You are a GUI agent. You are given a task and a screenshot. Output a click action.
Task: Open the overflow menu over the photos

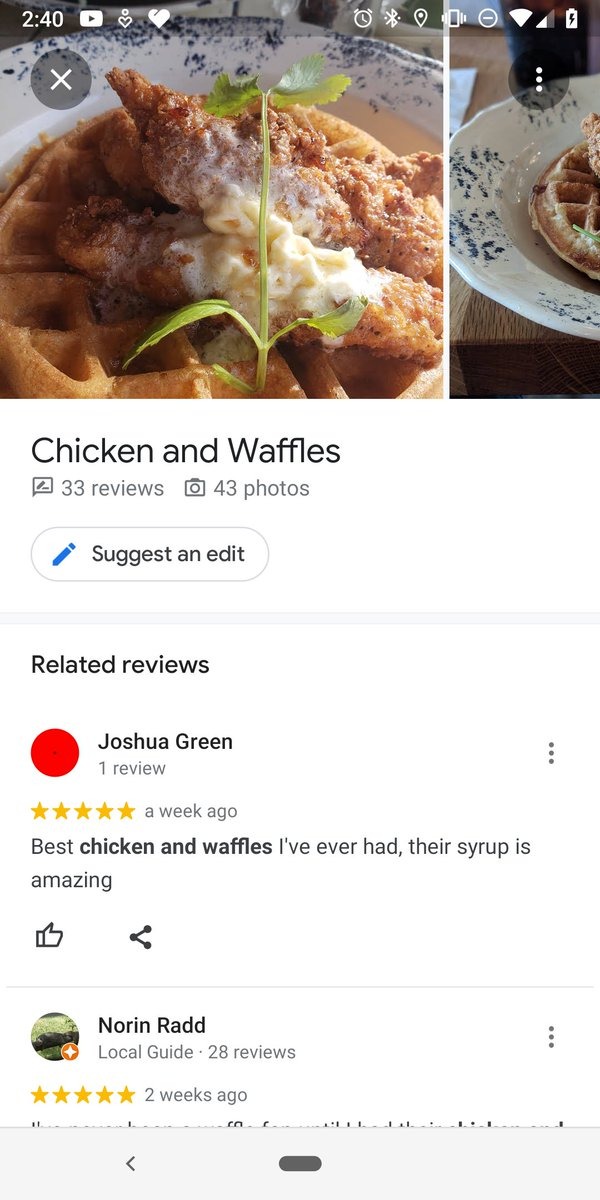point(539,79)
